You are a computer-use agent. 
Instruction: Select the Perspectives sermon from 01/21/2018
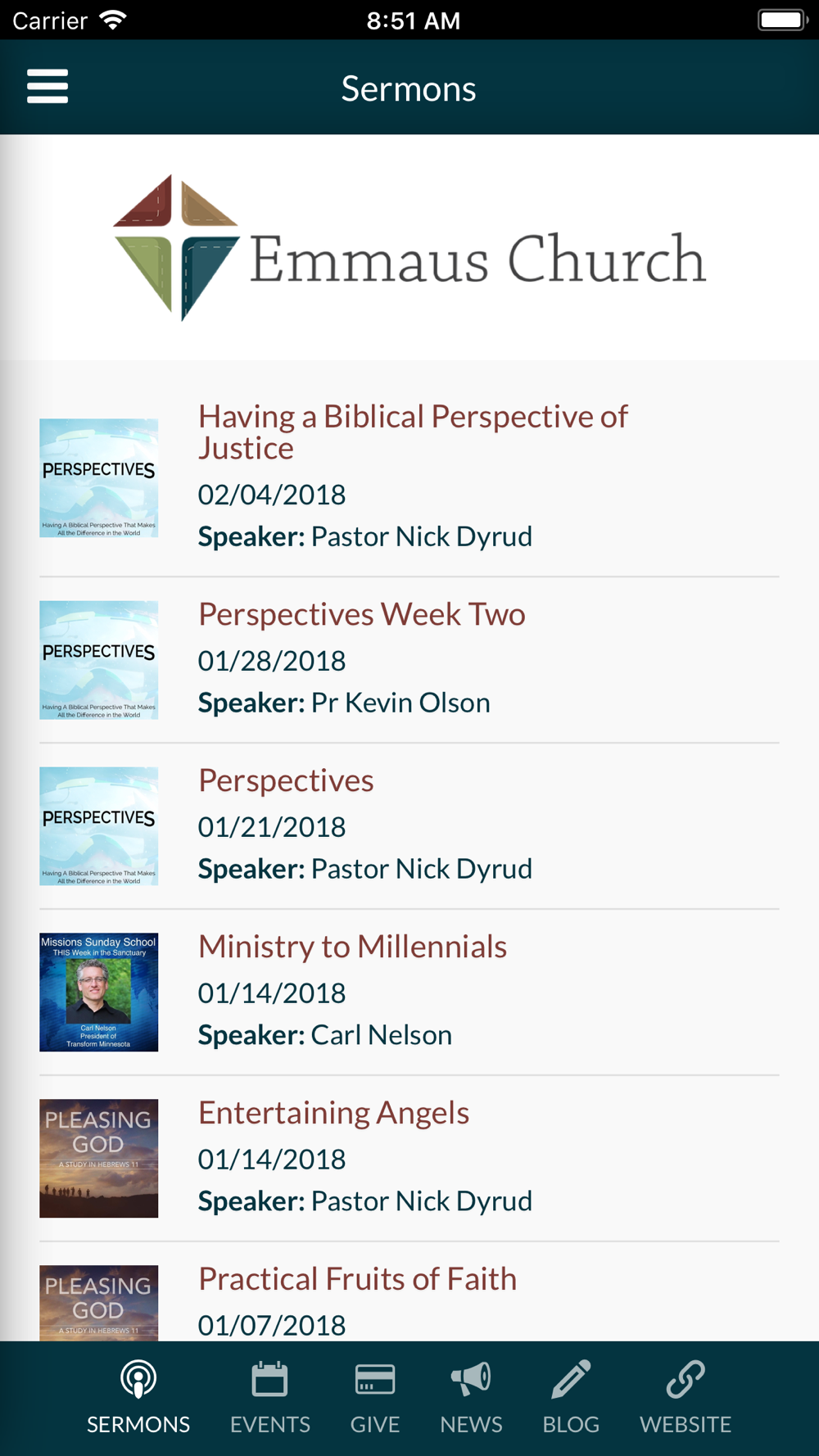[x=286, y=780]
